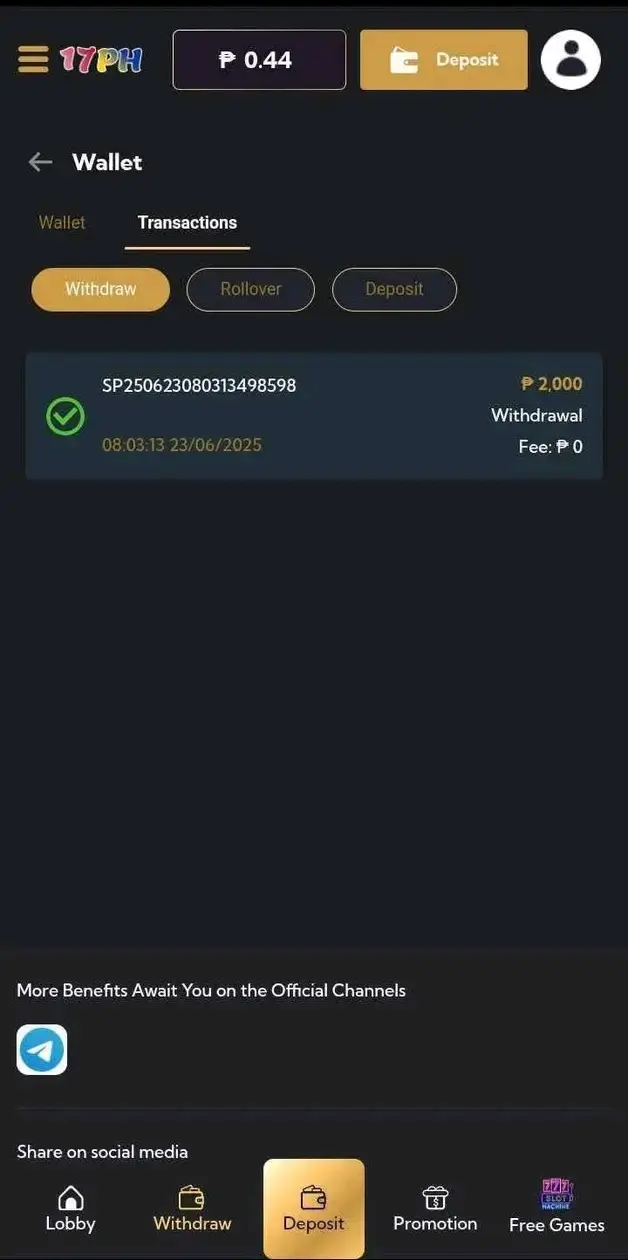Select the Withdraw filter chip
Screen dimensions: 628x1260
(101, 289)
